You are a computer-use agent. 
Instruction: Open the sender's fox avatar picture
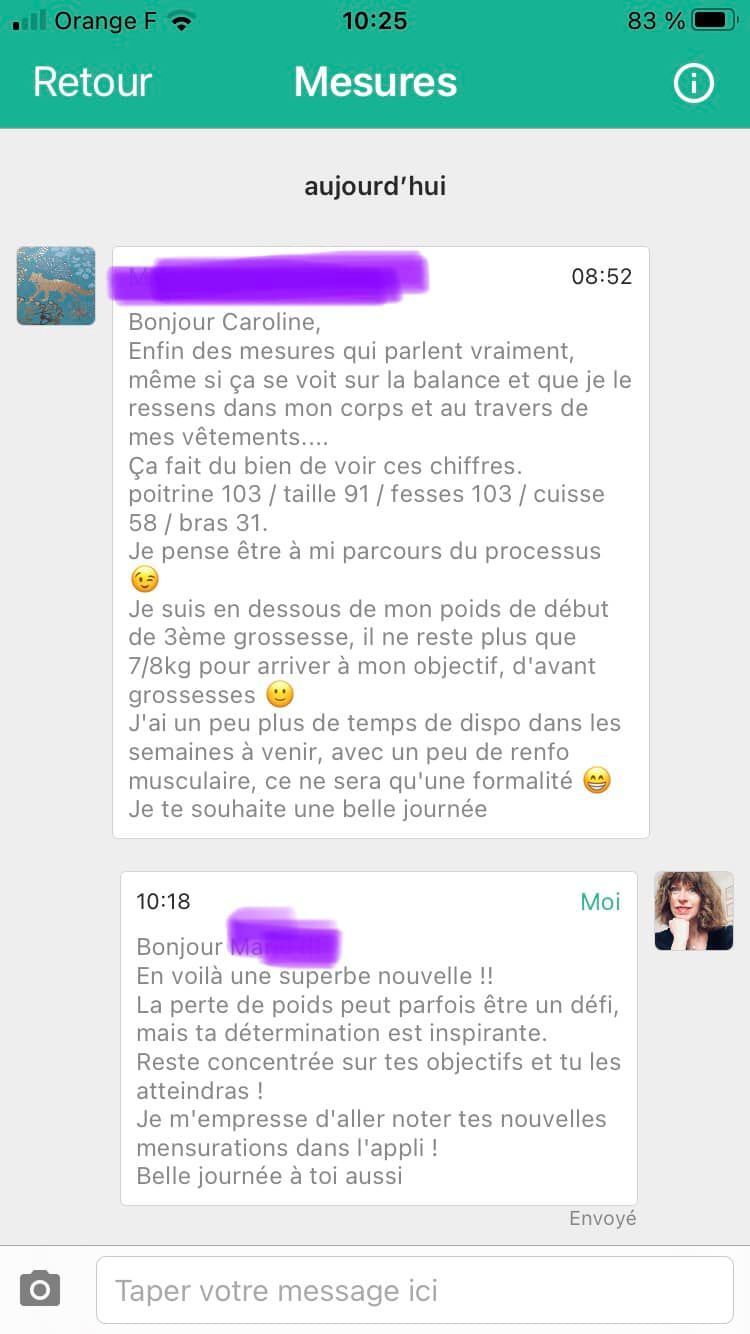(x=56, y=286)
